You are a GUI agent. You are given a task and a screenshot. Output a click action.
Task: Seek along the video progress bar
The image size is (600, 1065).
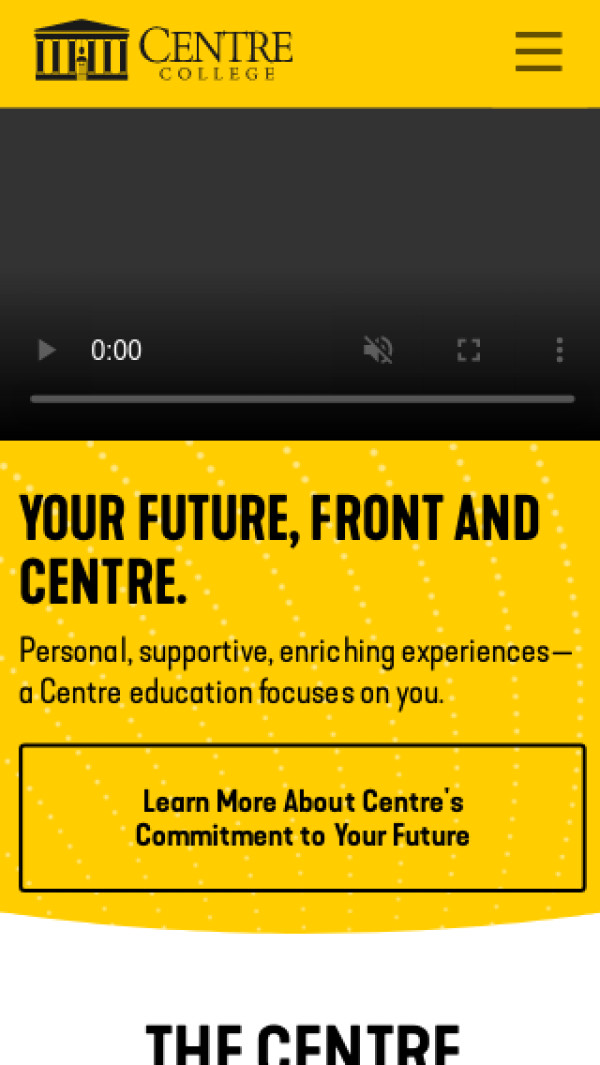(x=302, y=399)
